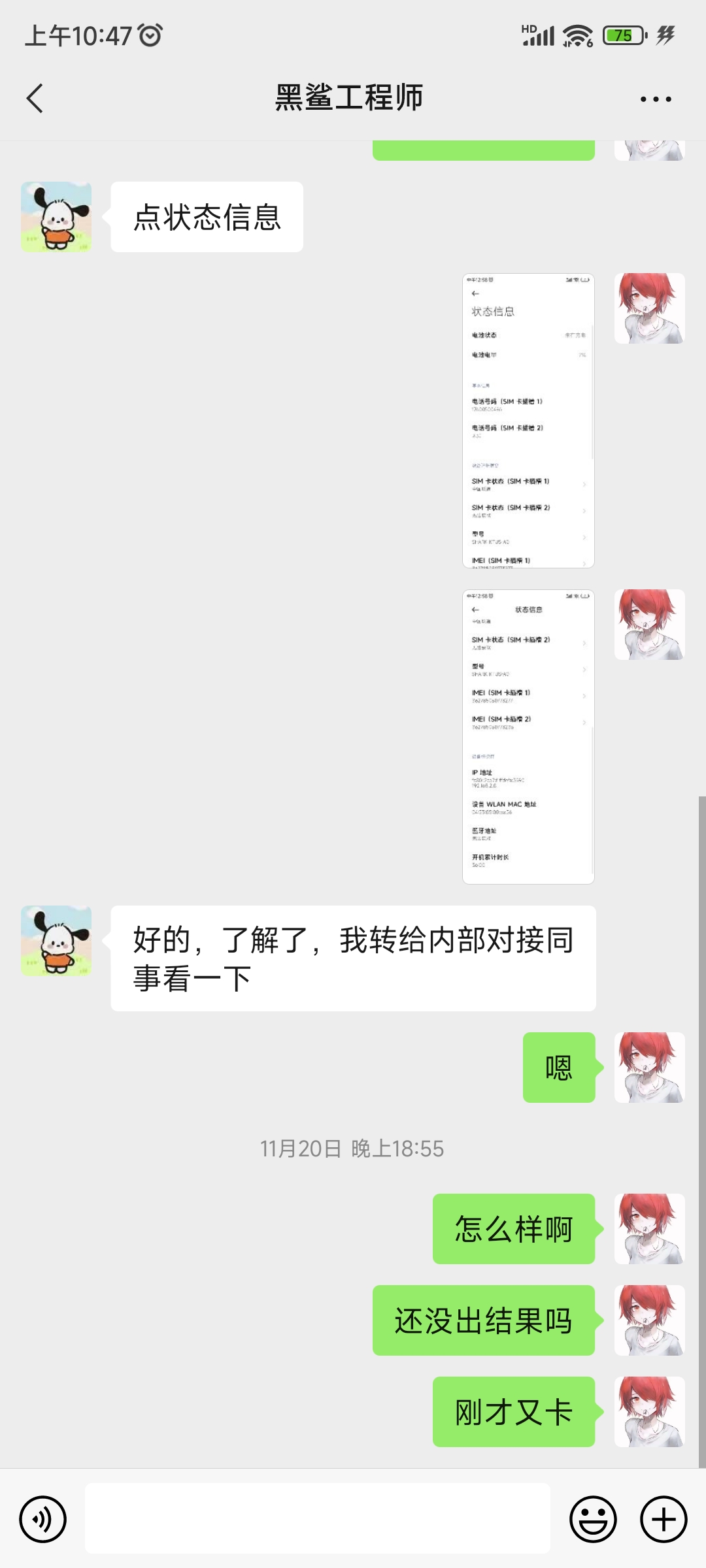Go back from the 黑鲨工程师 chat
Viewport: 706px width, 1568px height.
(35, 99)
